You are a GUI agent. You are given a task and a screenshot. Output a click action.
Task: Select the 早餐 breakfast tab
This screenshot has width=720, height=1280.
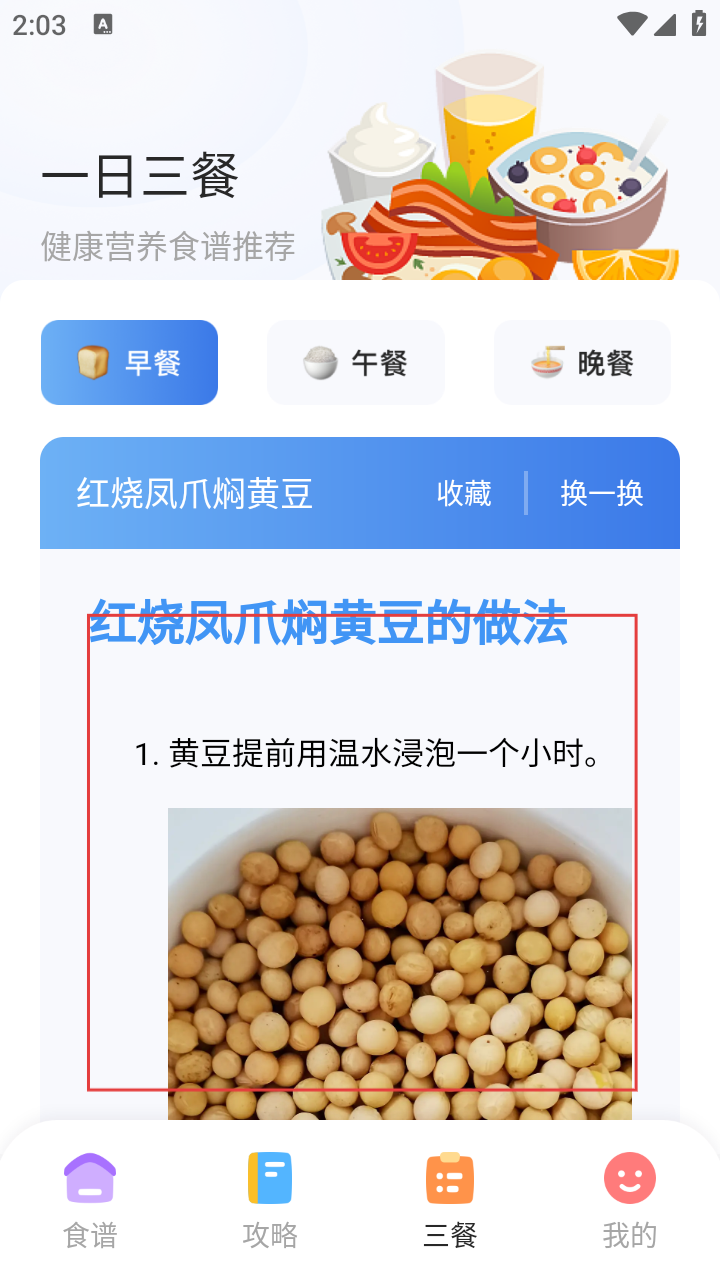pyautogui.click(x=129, y=363)
